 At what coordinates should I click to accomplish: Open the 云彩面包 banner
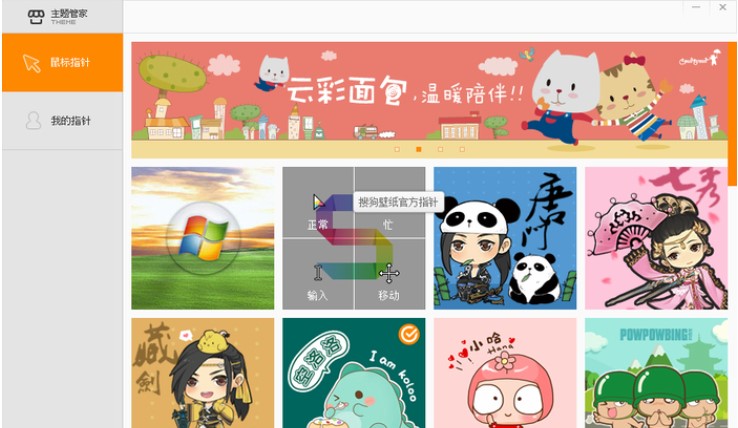430,95
